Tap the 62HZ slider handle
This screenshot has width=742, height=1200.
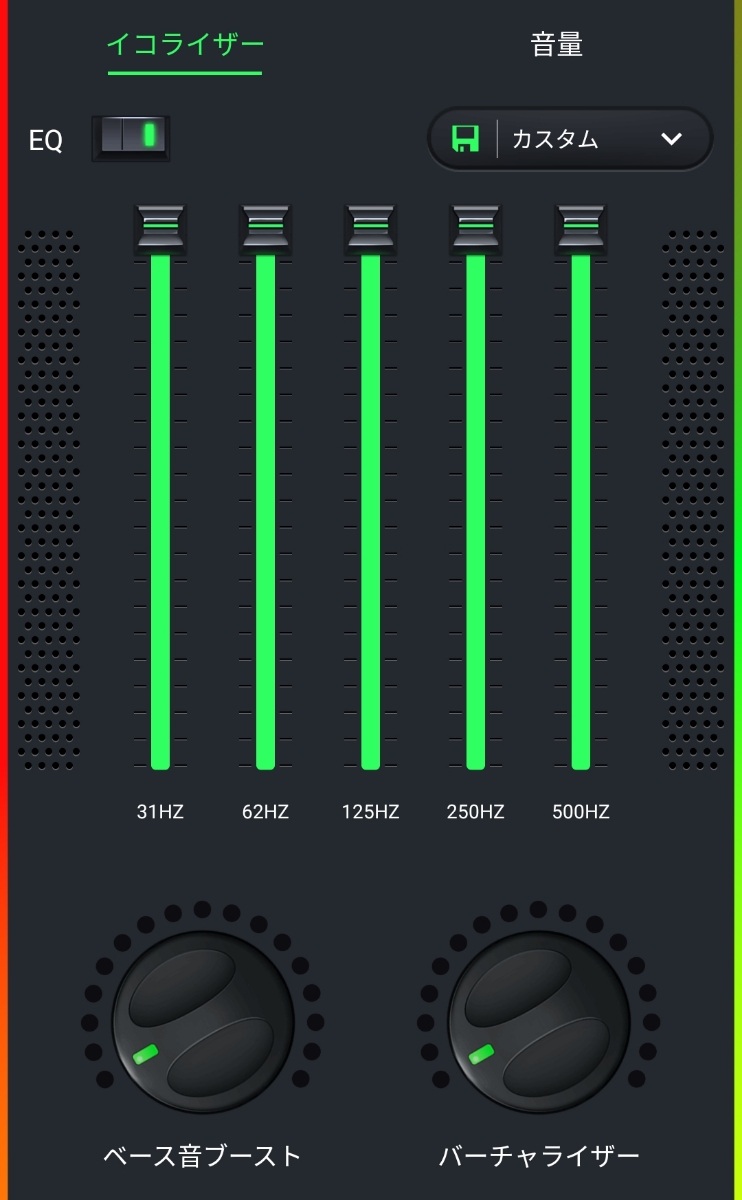coord(265,228)
